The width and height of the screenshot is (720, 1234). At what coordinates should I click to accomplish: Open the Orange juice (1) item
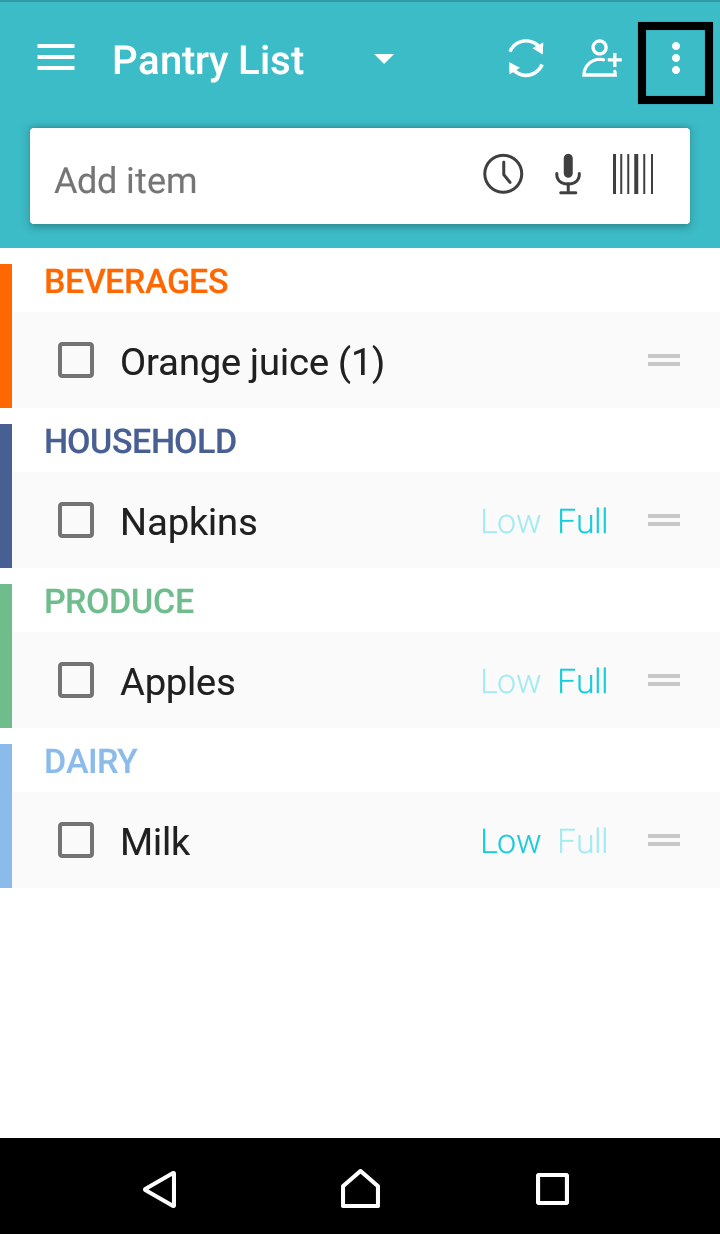click(x=252, y=362)
